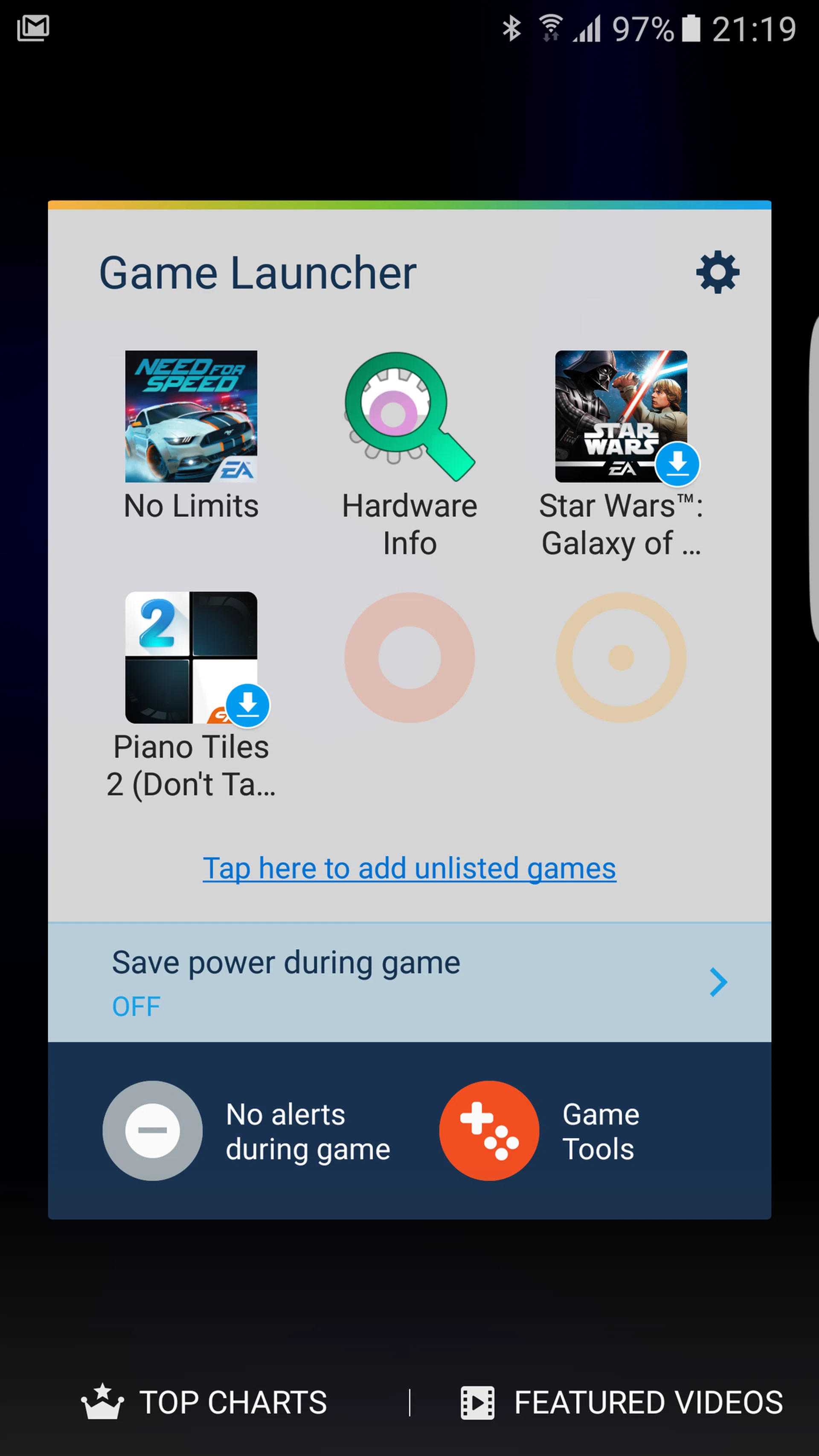Launch Need for Speed No Limits

coord(191,416)
